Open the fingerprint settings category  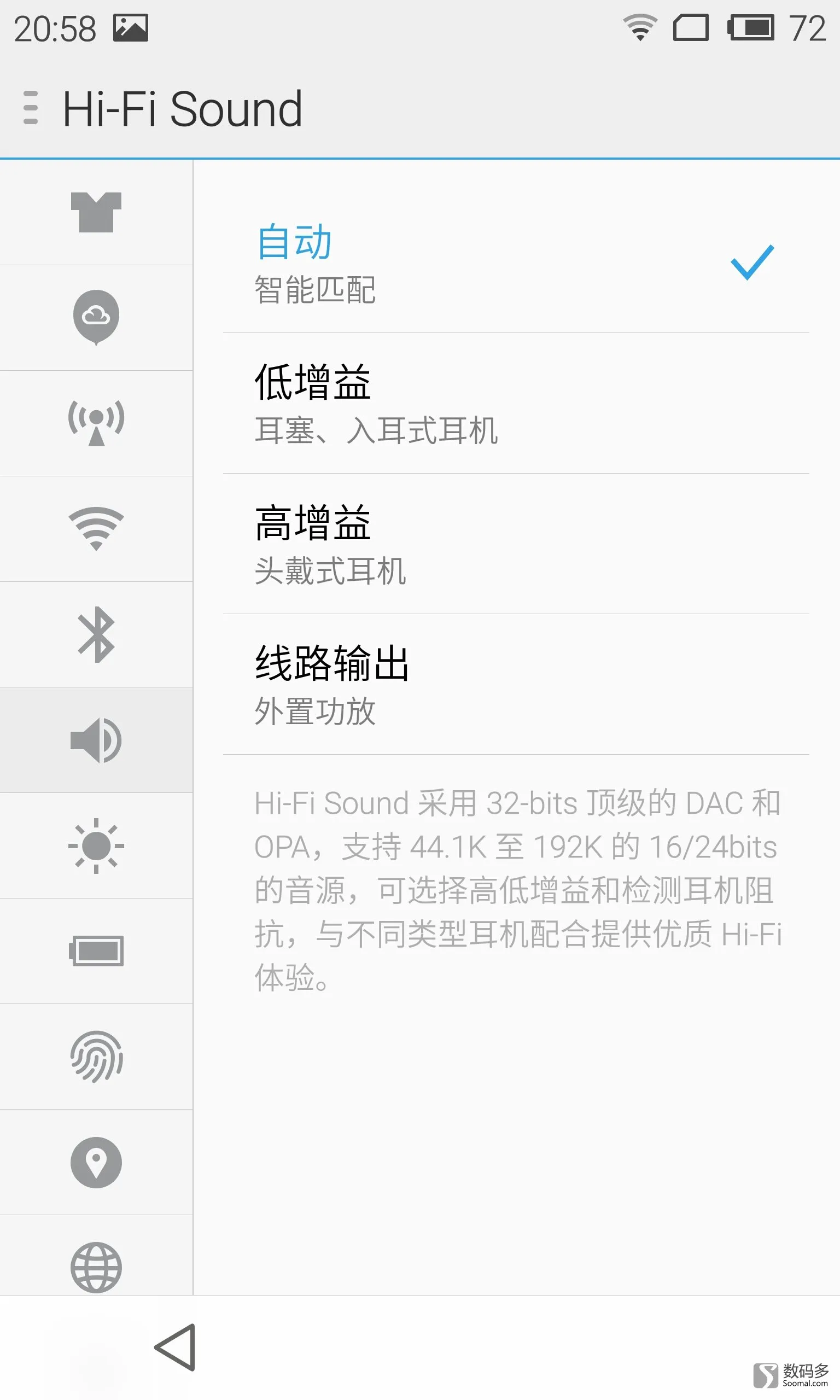(96, 1057)
